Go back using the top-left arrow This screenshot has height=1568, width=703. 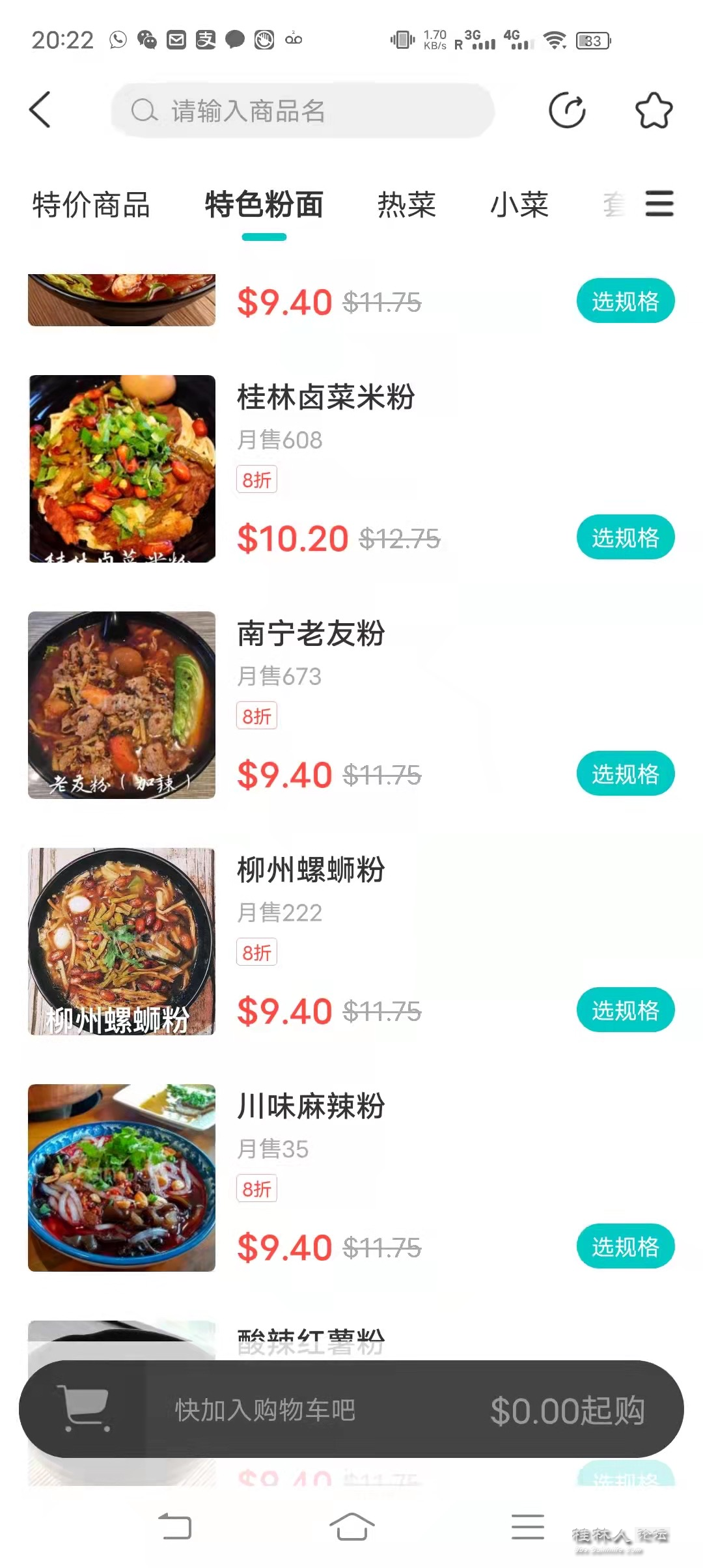[40, 109]
